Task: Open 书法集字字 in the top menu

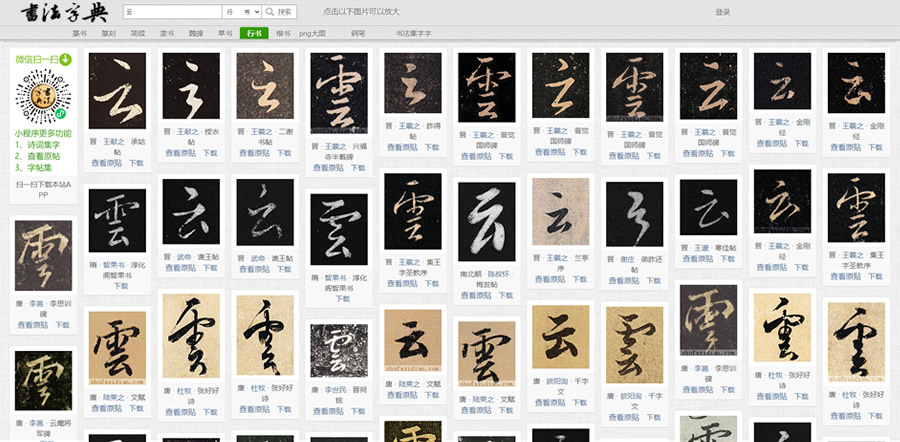Action: click(413, 33)
